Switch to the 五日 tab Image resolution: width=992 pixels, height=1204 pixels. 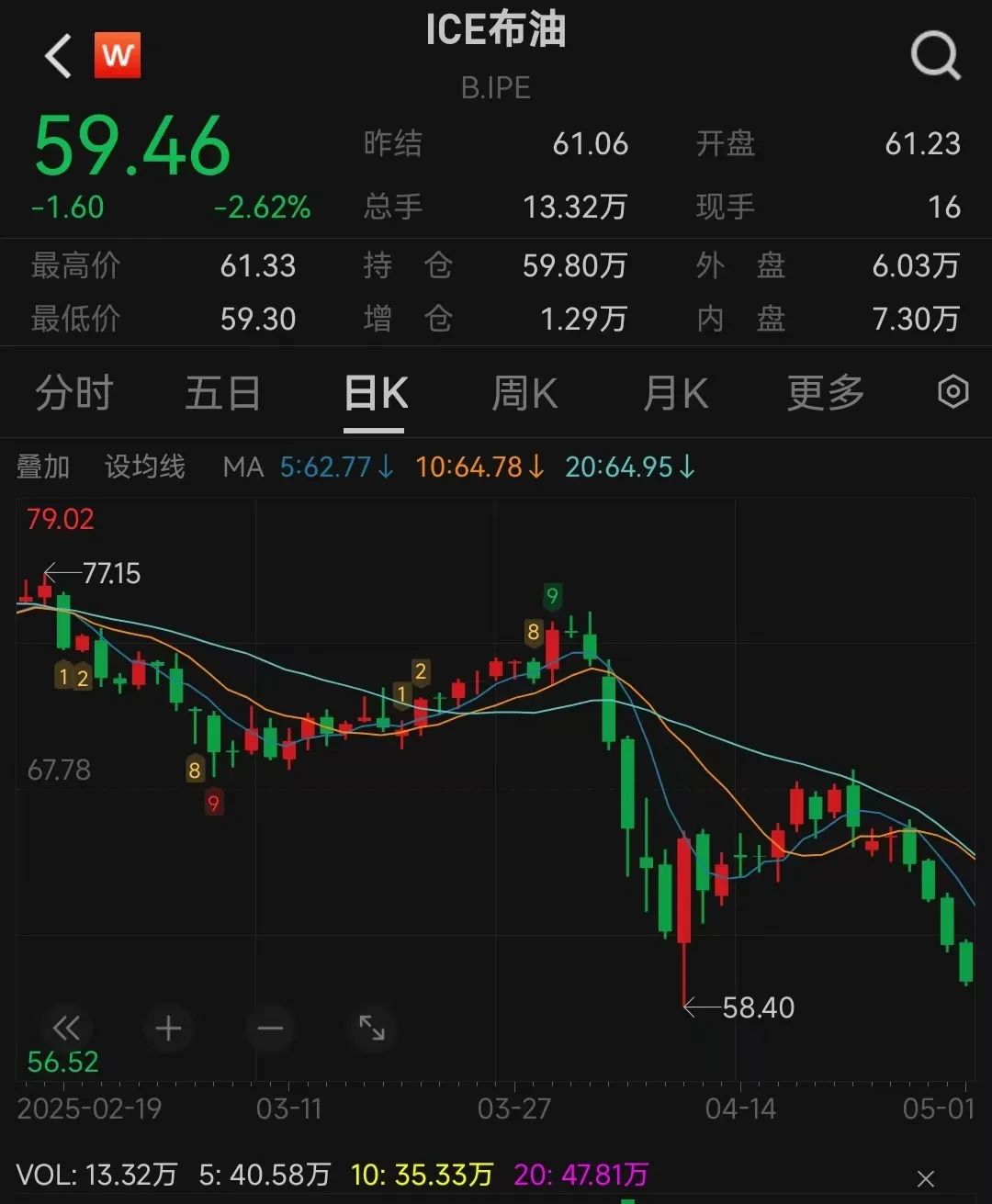(222, 394)
